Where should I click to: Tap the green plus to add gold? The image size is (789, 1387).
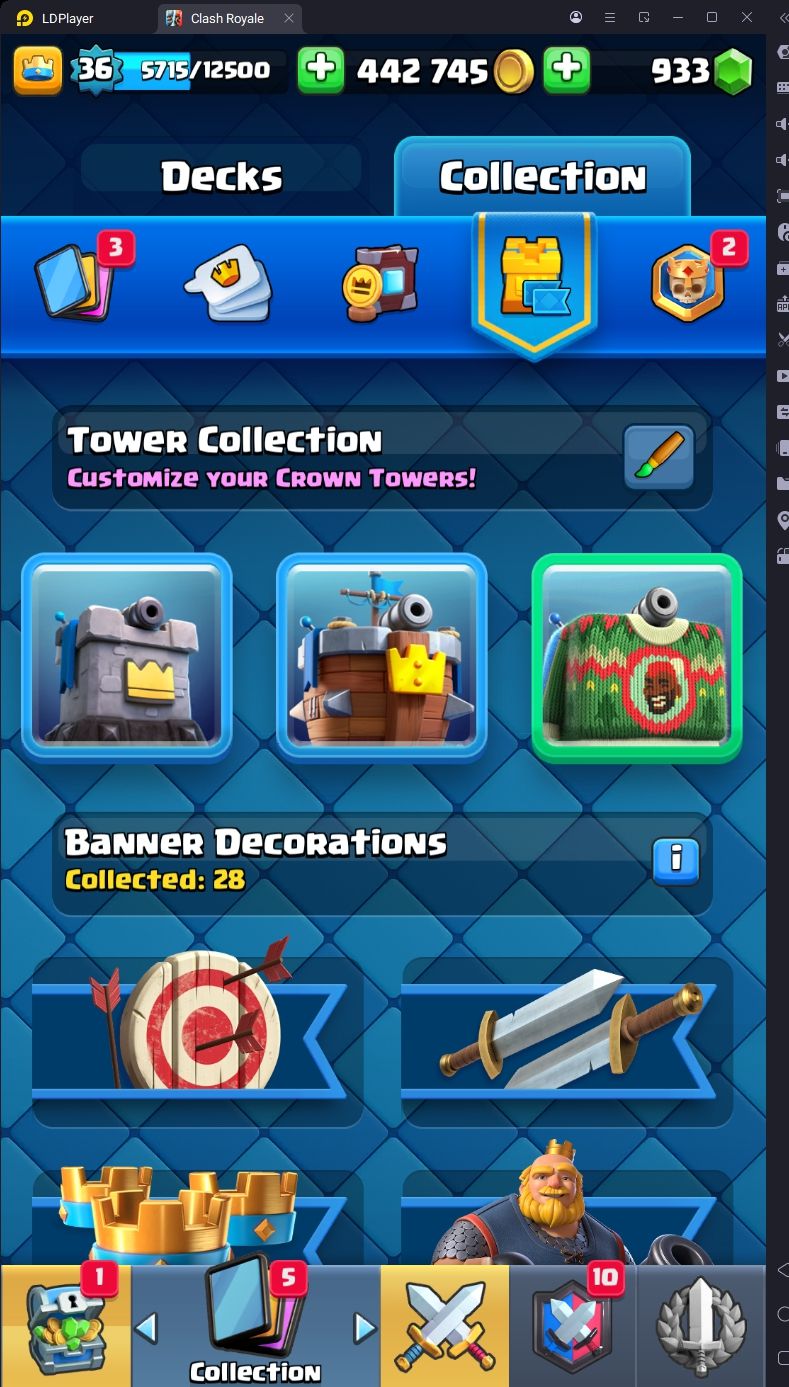(320, 70)
